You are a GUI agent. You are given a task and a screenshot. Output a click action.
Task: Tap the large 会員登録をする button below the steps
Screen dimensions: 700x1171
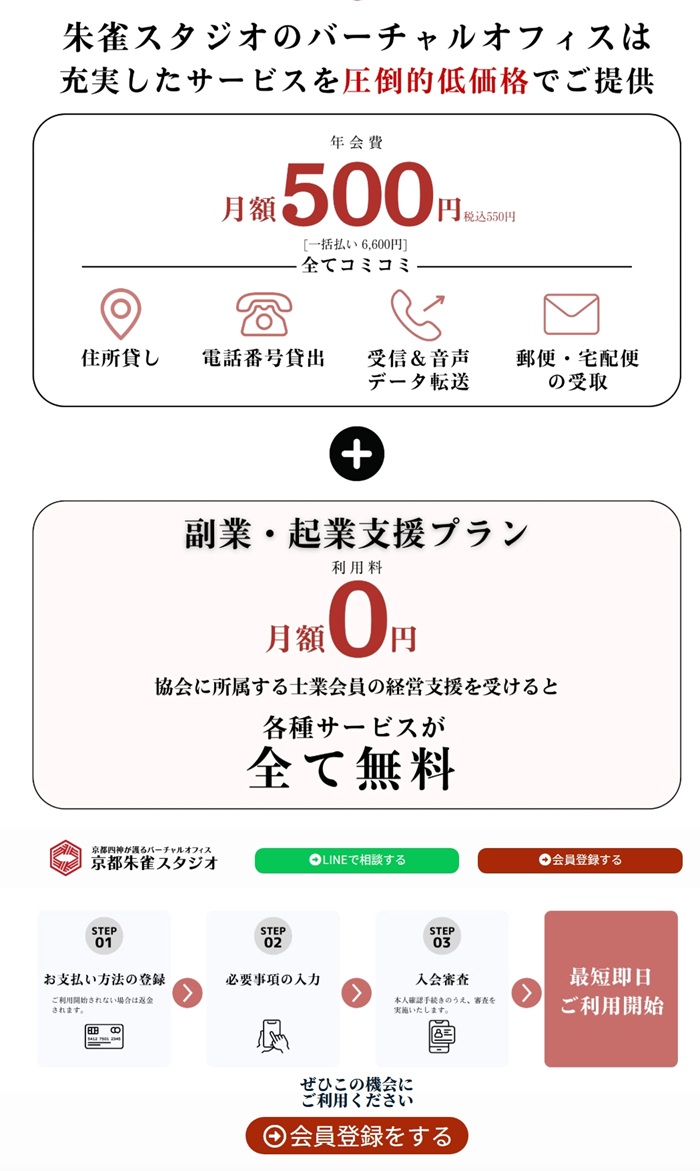(x=357, y=1136)
